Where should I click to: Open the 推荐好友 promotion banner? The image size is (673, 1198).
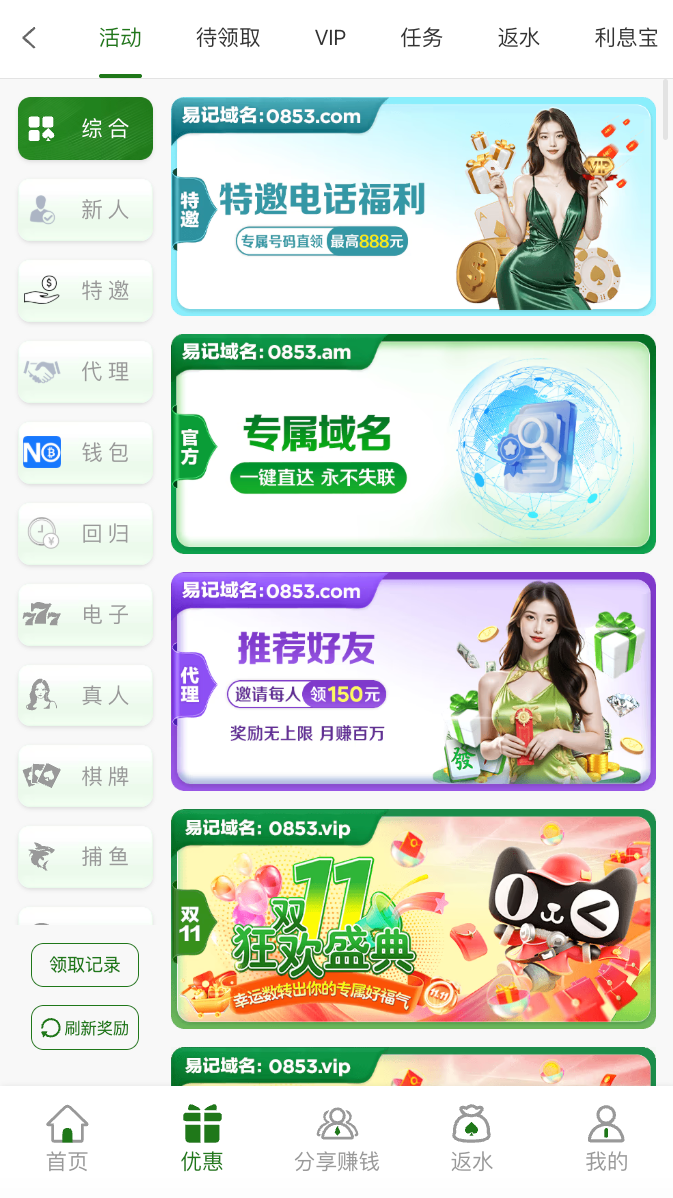pos(413,681)
